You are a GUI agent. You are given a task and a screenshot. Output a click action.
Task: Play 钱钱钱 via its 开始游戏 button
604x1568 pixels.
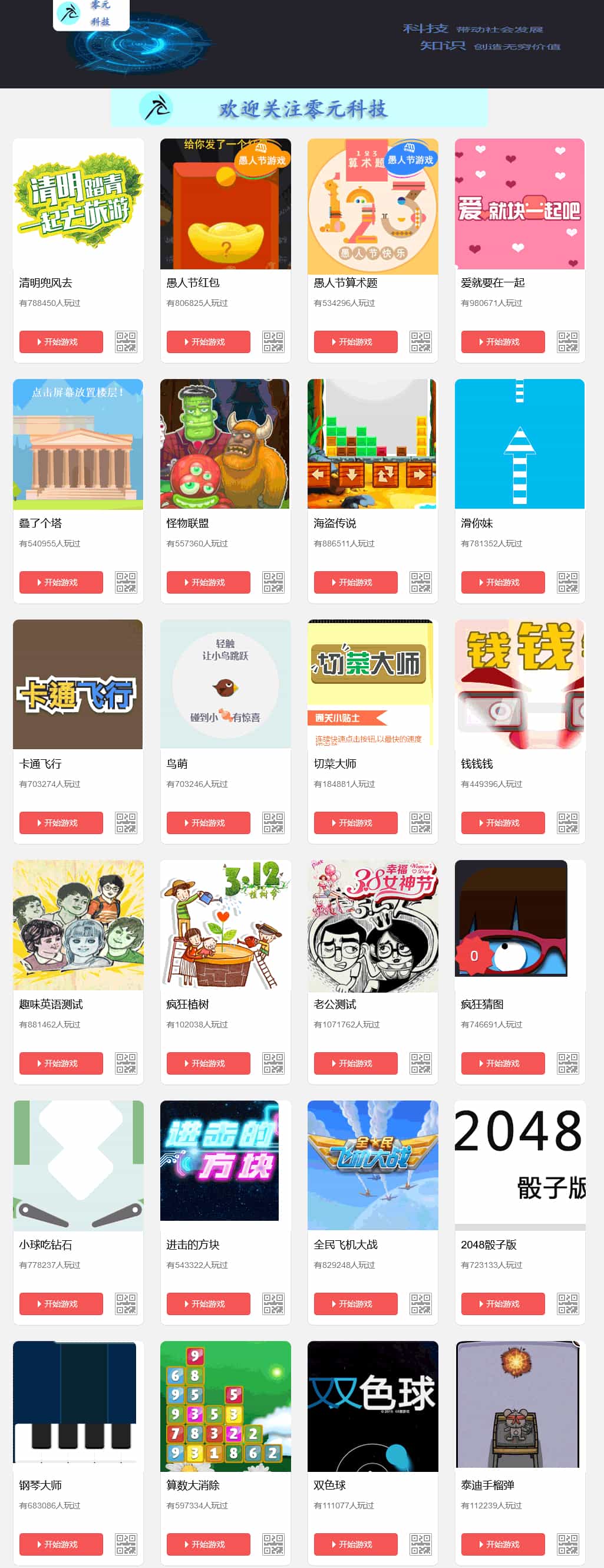click(503, 822)
